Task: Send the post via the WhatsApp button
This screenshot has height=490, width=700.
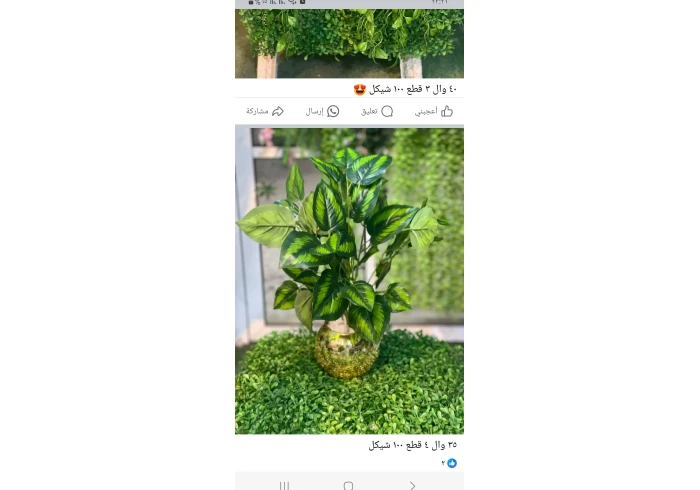Action: click(322, 111)
